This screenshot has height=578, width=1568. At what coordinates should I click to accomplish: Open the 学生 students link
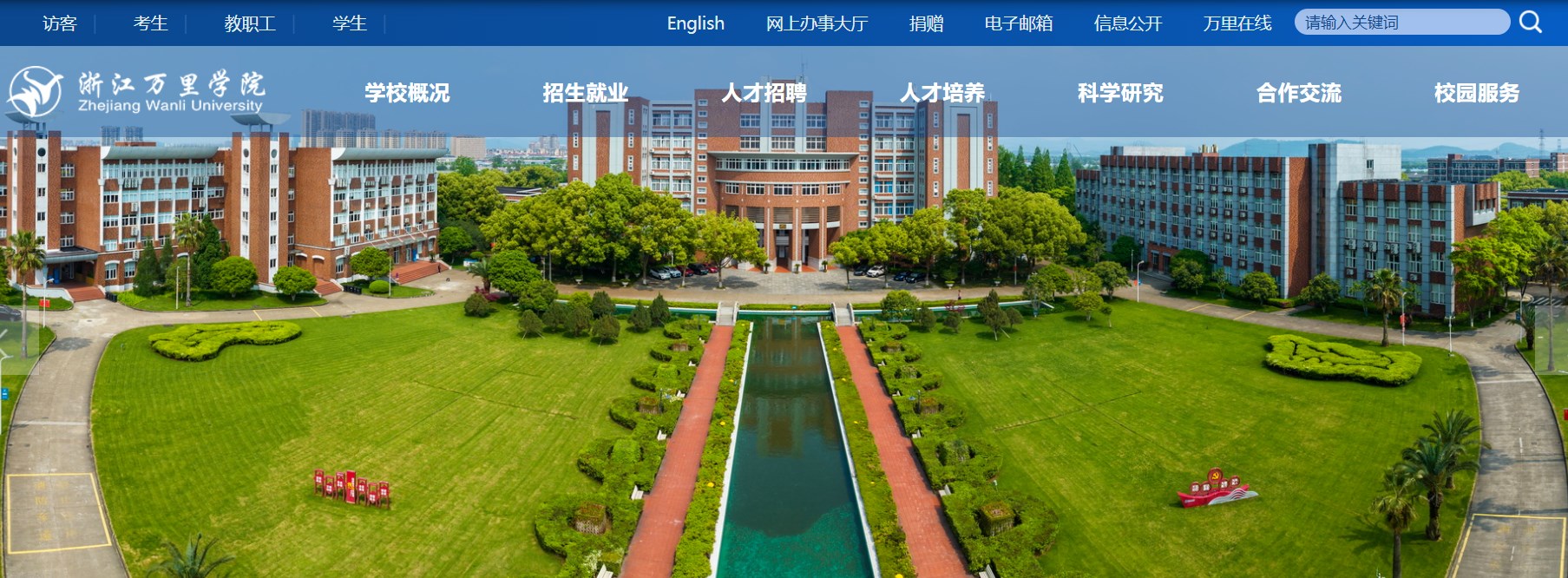point(350,23)
